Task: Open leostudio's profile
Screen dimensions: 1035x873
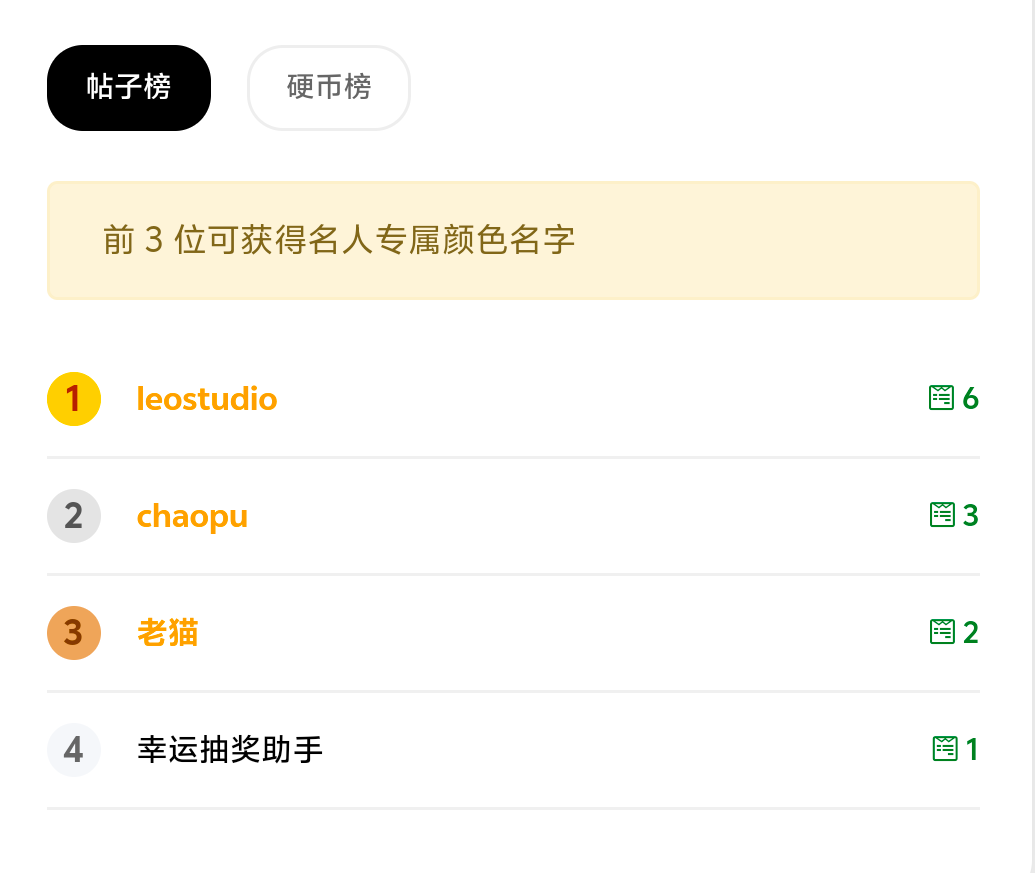Action: point(207,399)
